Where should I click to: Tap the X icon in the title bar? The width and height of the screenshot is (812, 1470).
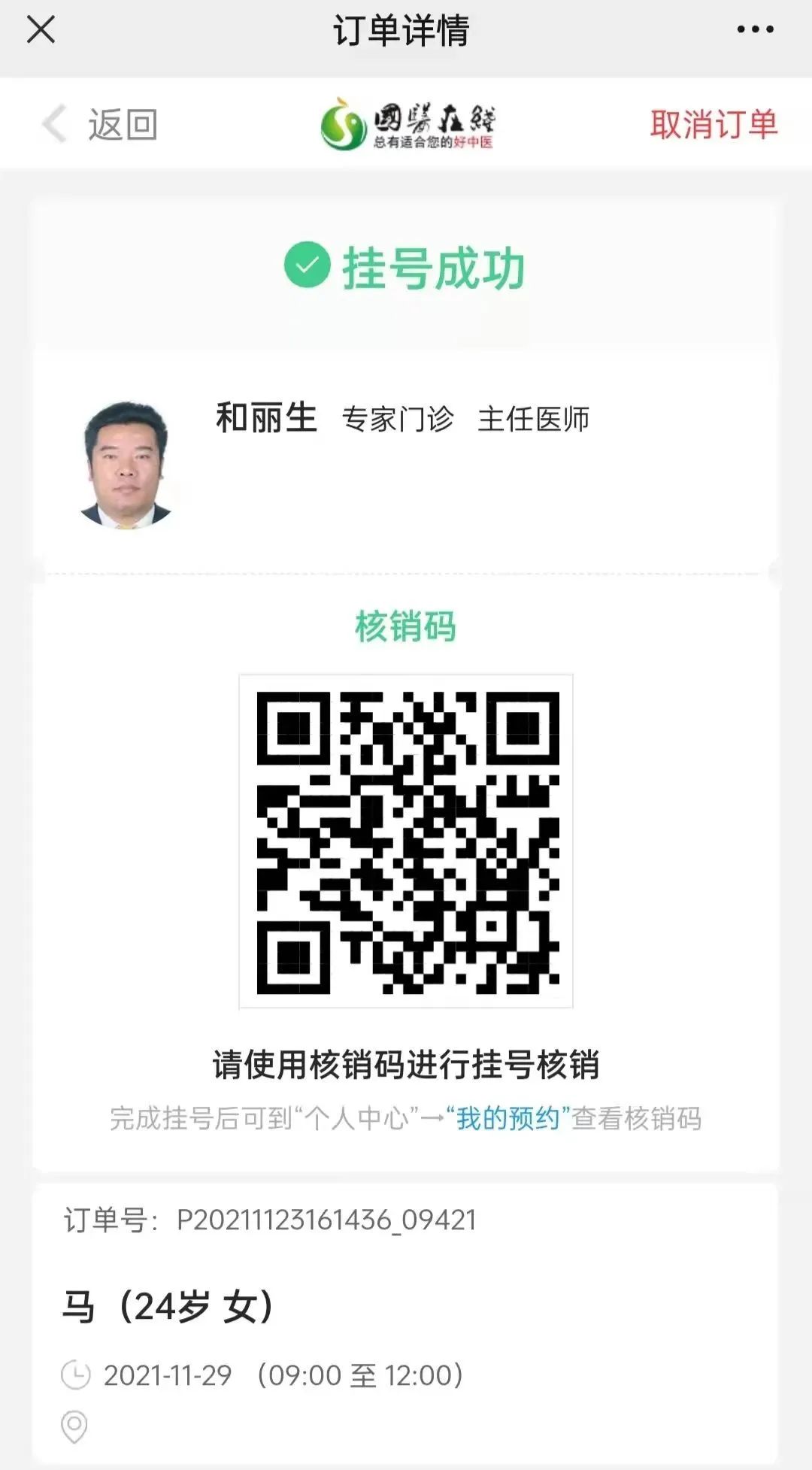(x=41, y=30)
